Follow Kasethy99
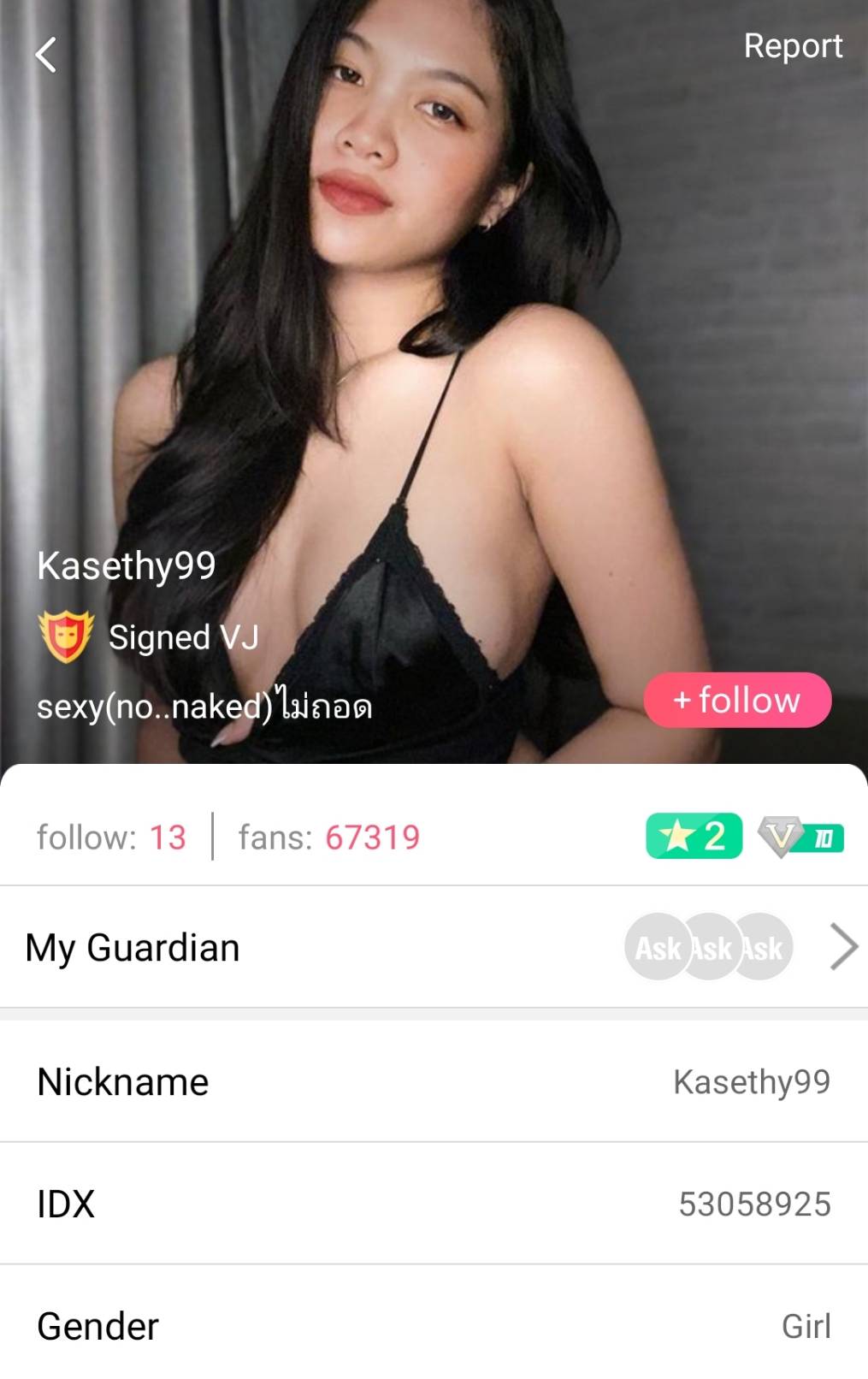The width and height of the screenshot is (868, 1379). (736, 700)
